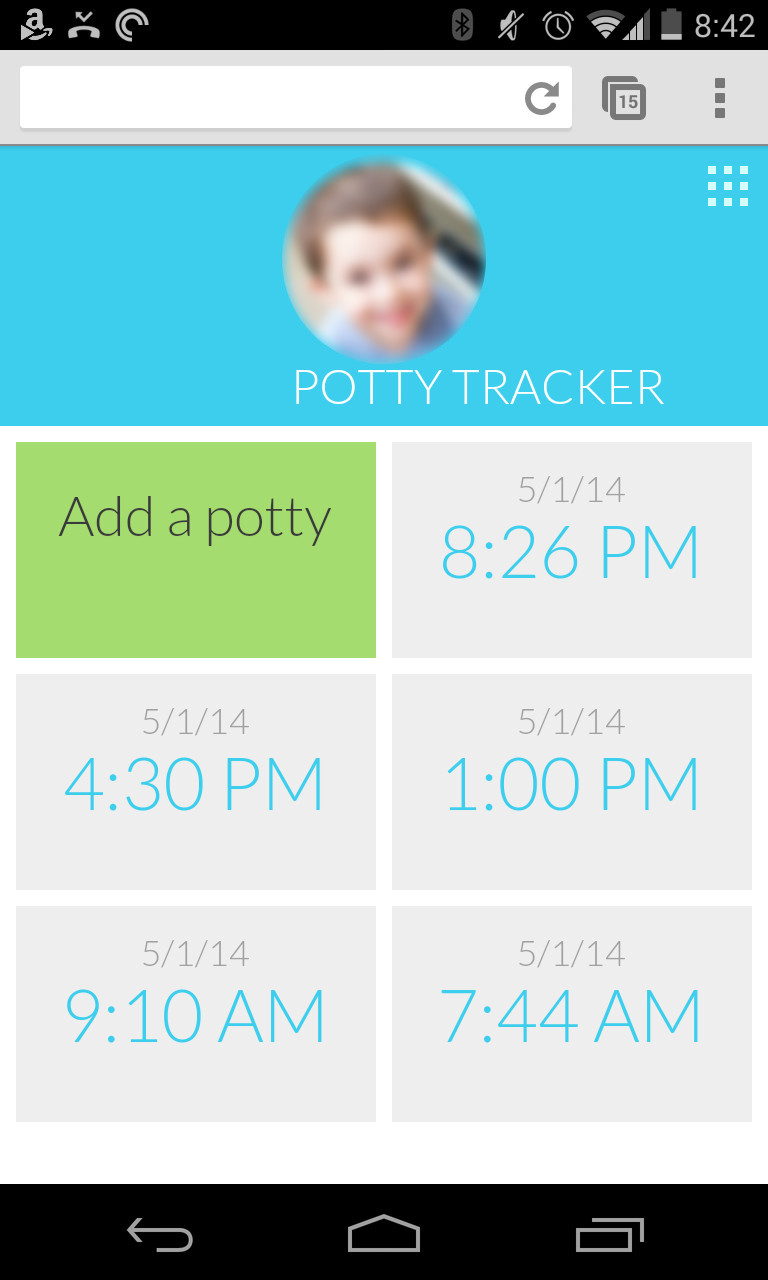Open the 4:30 PM potty entry
Screen dimensions: 768x1280
click(x=196, y=782)
